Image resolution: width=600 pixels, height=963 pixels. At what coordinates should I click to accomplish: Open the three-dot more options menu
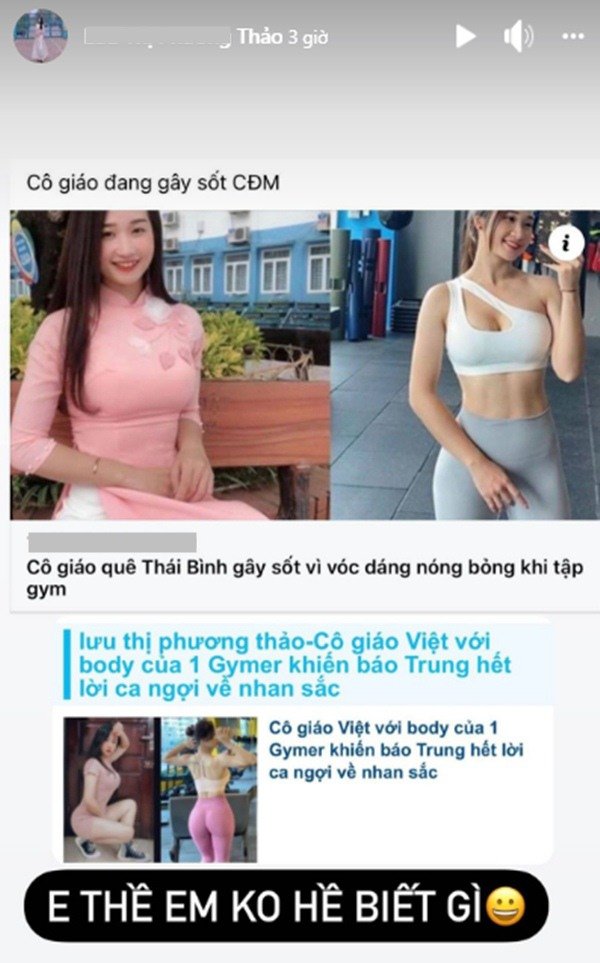click(573, 37)
